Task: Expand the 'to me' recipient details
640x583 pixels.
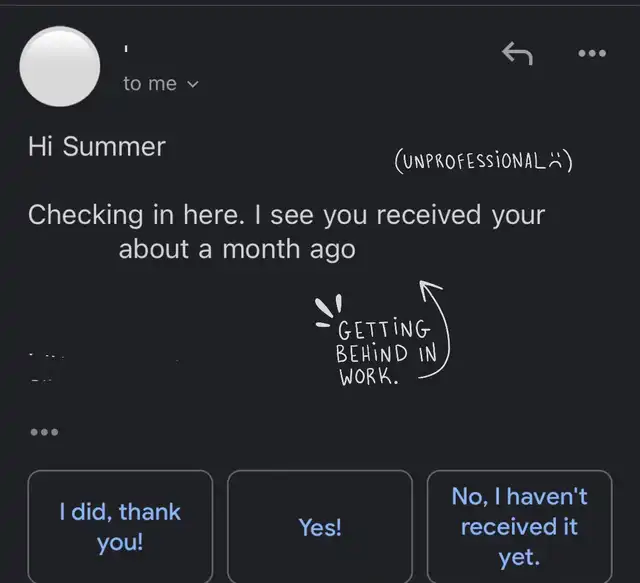Action: pos(161,84)
